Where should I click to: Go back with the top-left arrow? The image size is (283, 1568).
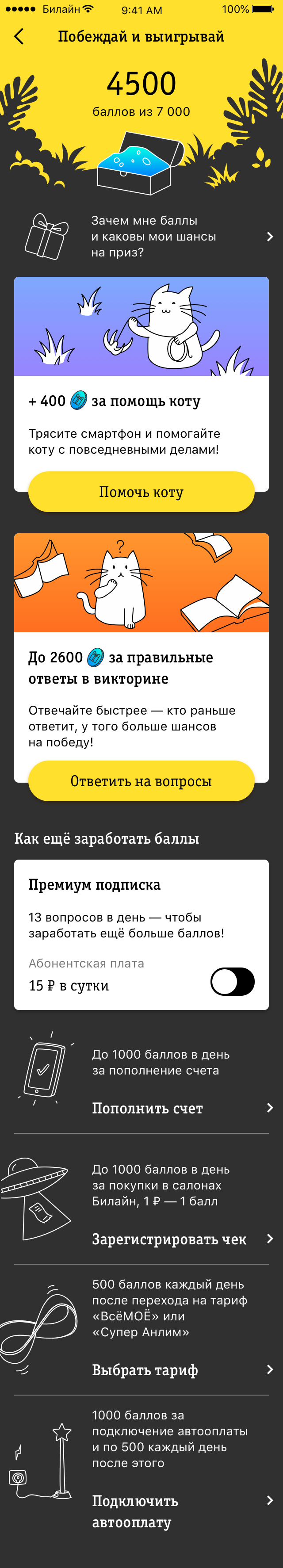click(19, 37)
